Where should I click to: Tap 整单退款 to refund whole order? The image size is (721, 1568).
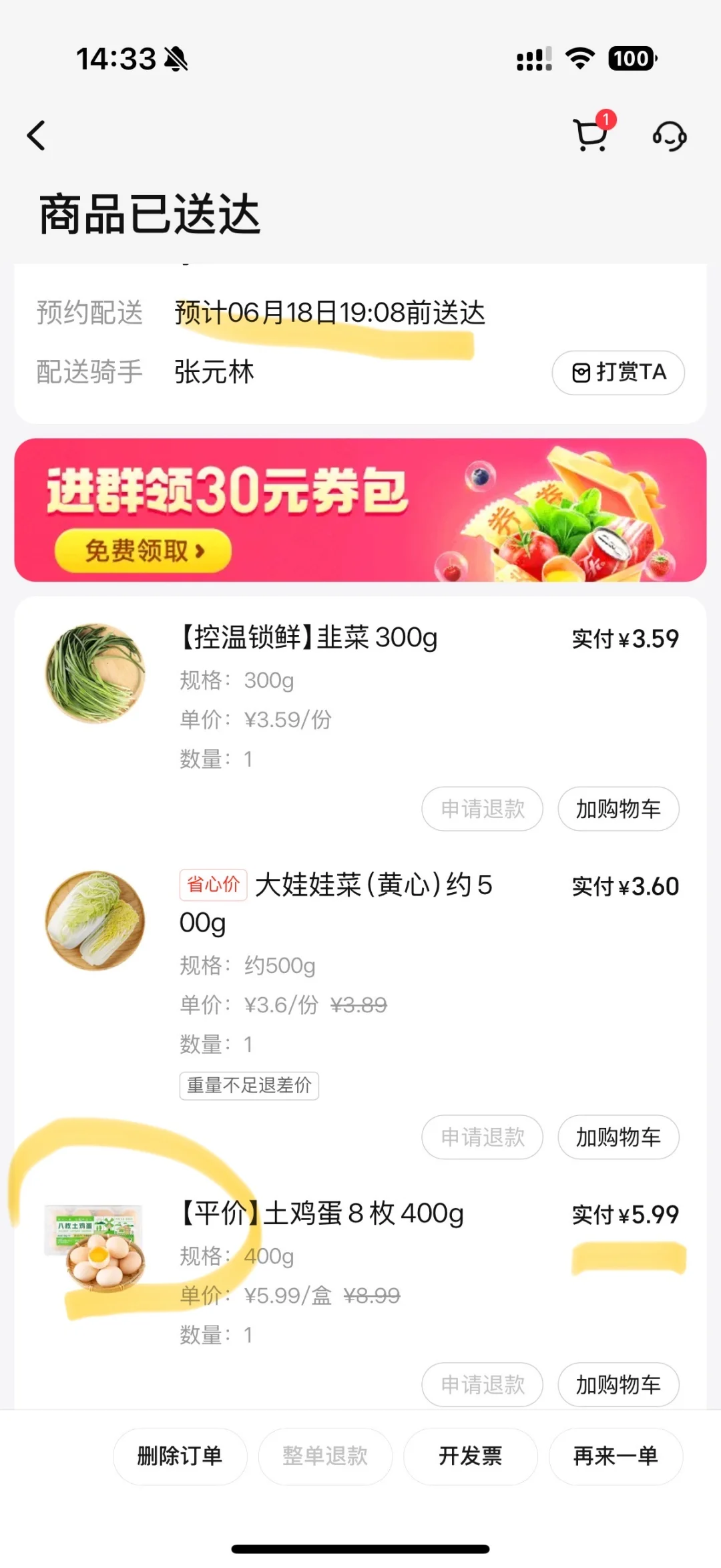point(325,1456)
